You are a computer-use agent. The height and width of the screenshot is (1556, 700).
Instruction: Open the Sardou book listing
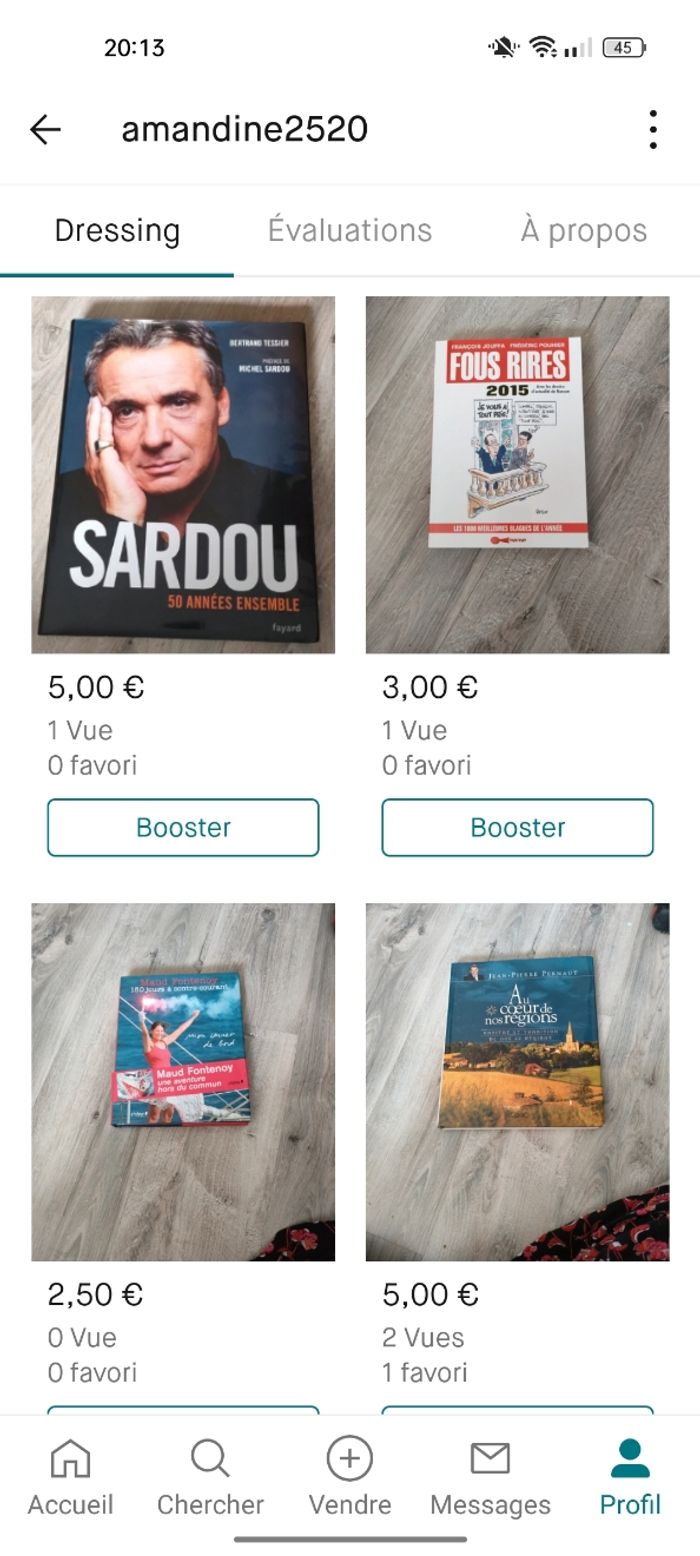point(183,475)
